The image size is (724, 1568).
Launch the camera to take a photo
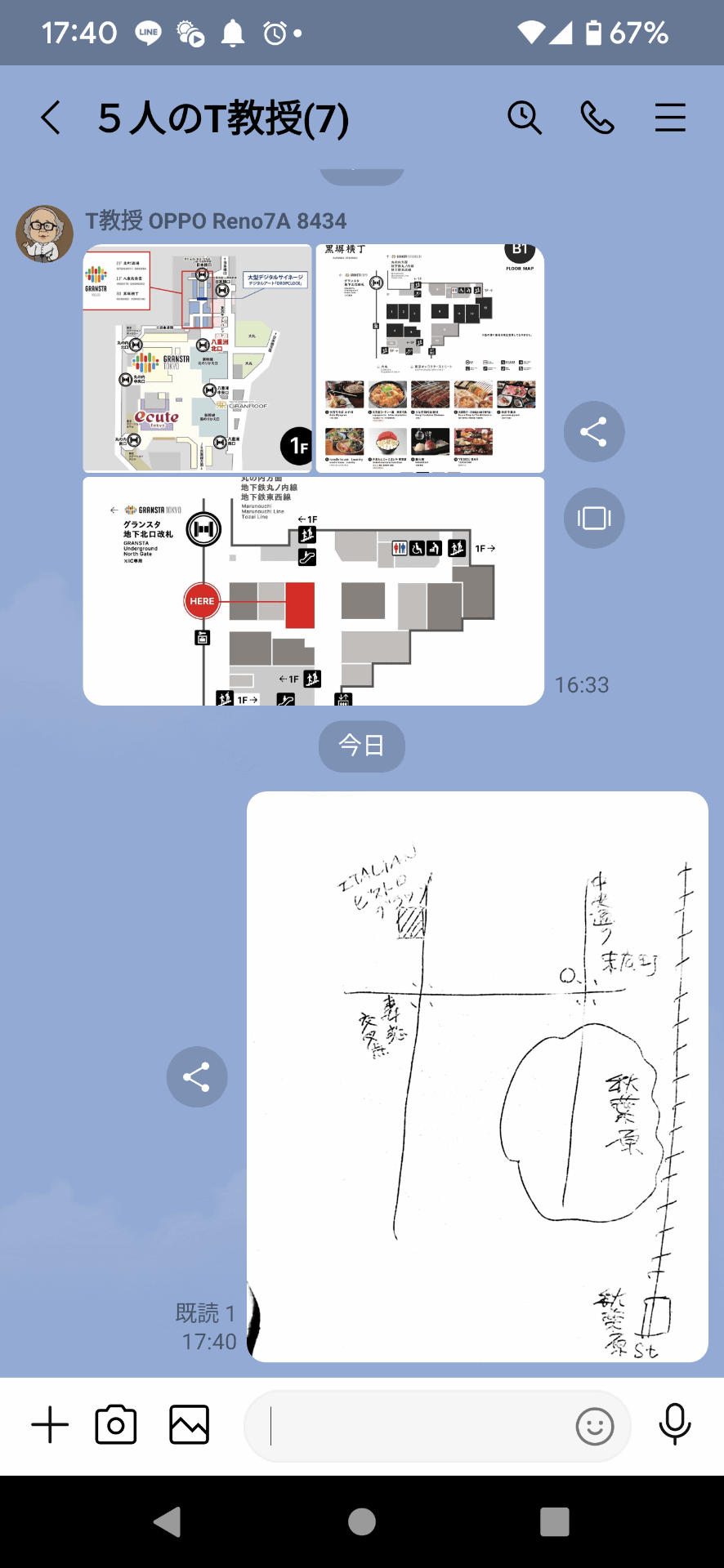(x=116, y=1425)
